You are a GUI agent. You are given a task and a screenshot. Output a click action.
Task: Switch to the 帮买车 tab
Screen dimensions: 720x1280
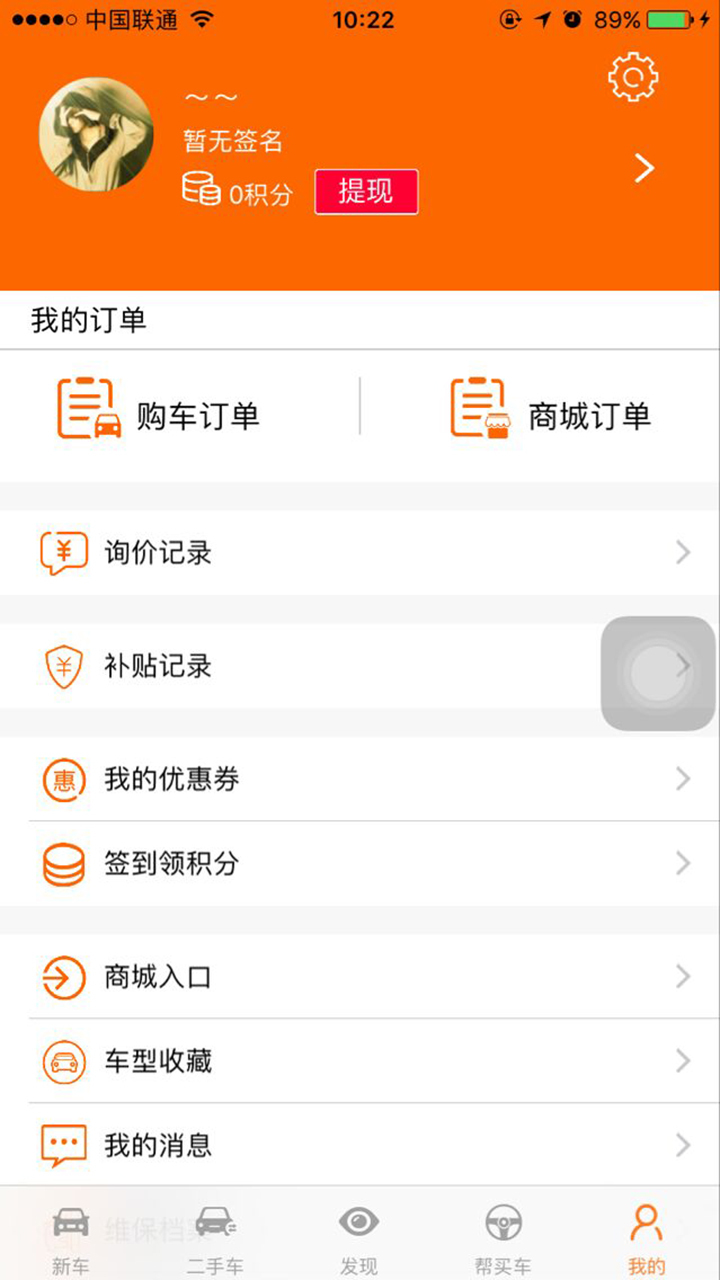pyautogui.click(x=503, y=1238)
